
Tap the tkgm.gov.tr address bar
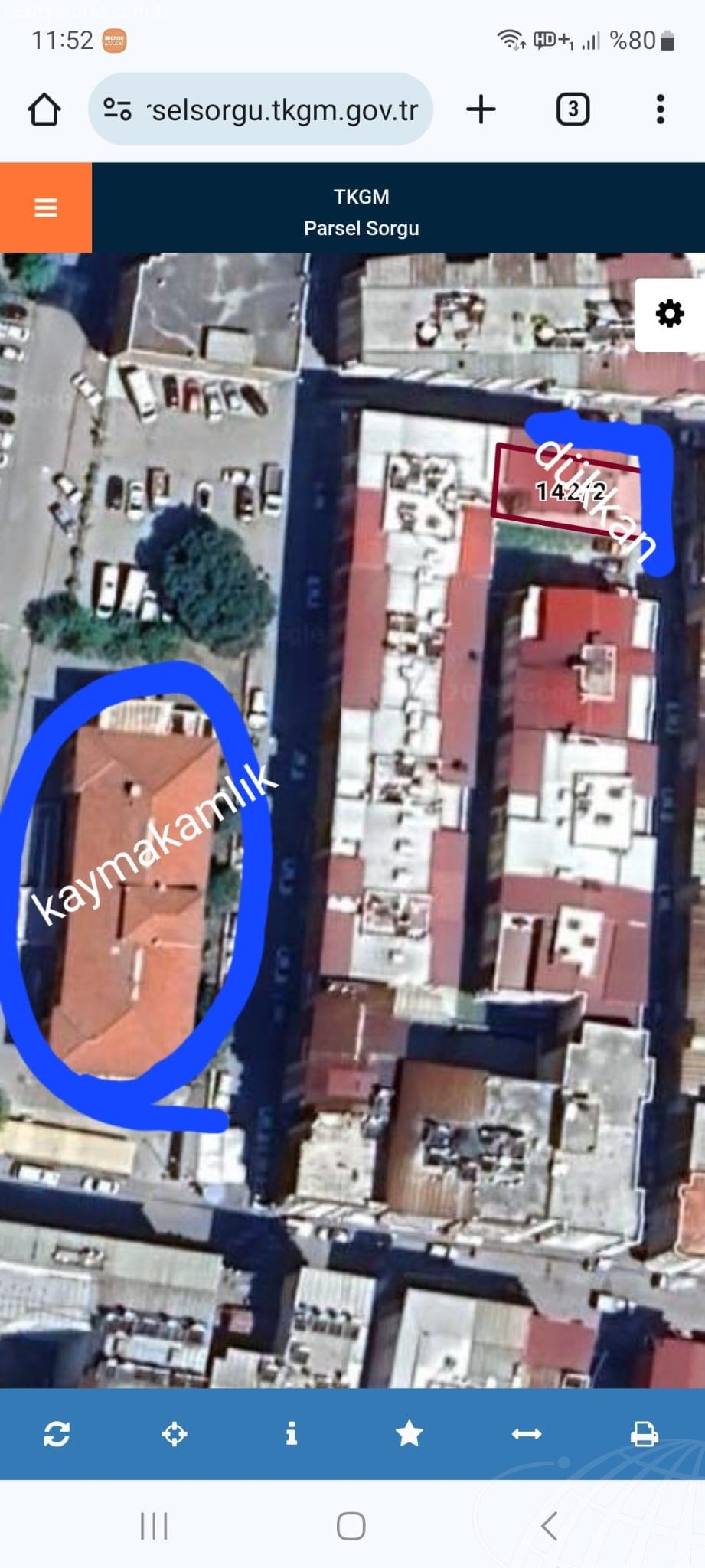(x=261, y=109)
